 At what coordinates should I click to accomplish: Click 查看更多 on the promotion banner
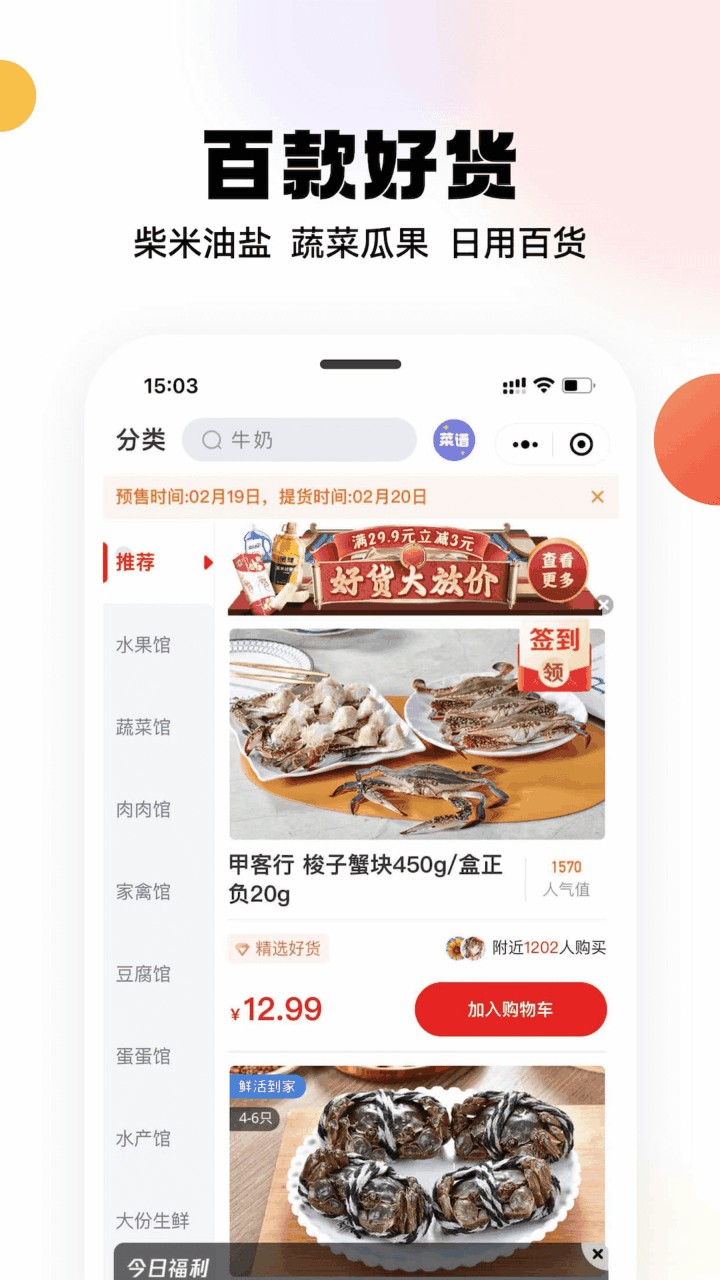pos(557,567)
